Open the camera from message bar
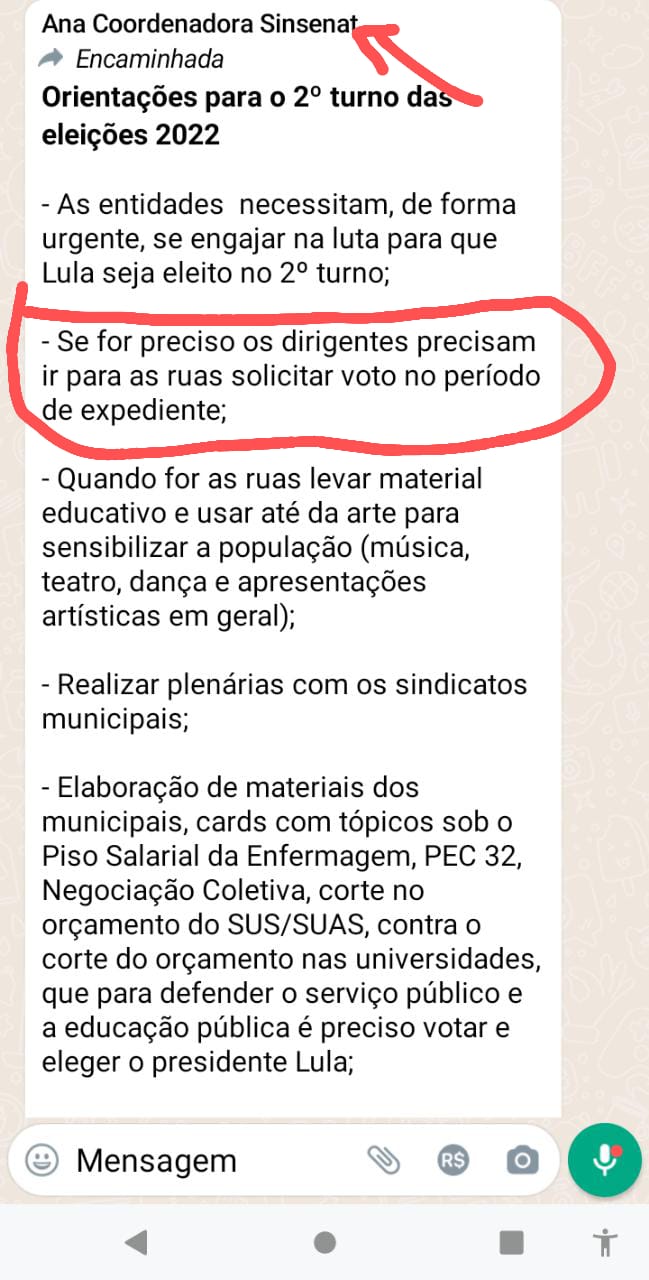The width and height of the screenshot is (649, 1280). click(522, 1160)
